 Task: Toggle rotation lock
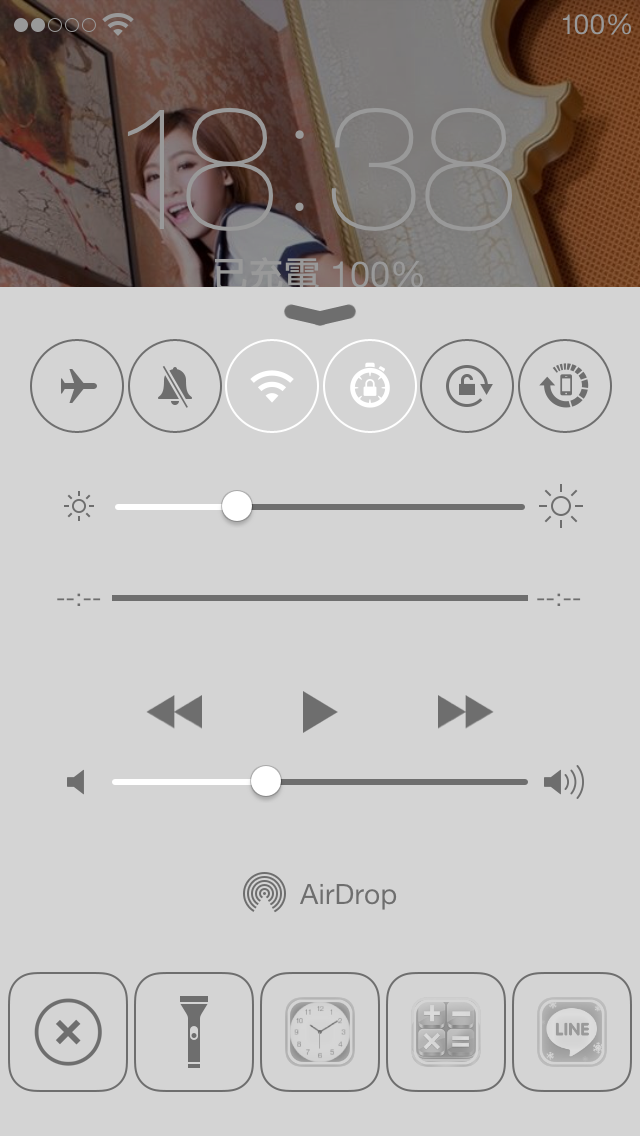pos(467,386)
